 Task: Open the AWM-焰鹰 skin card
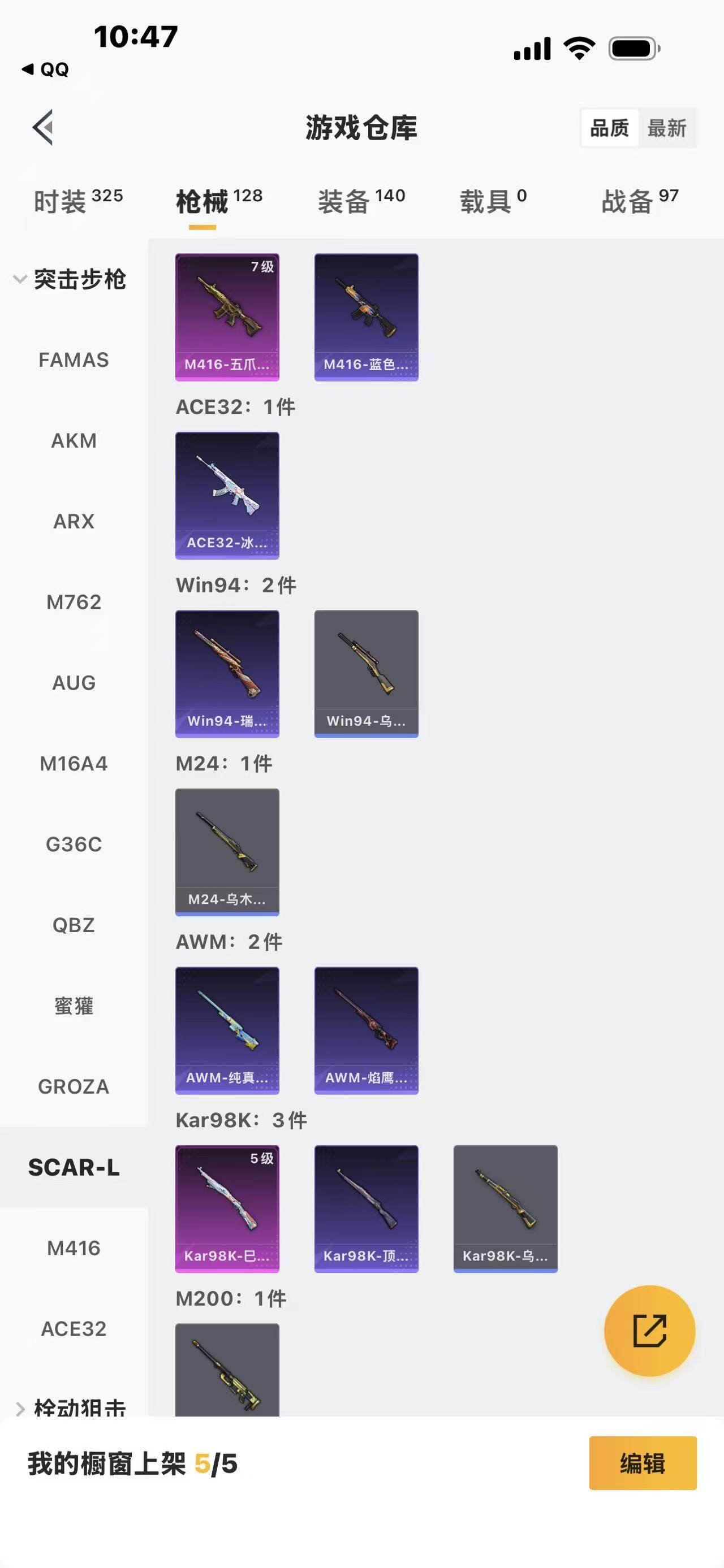click(366, 1030)
